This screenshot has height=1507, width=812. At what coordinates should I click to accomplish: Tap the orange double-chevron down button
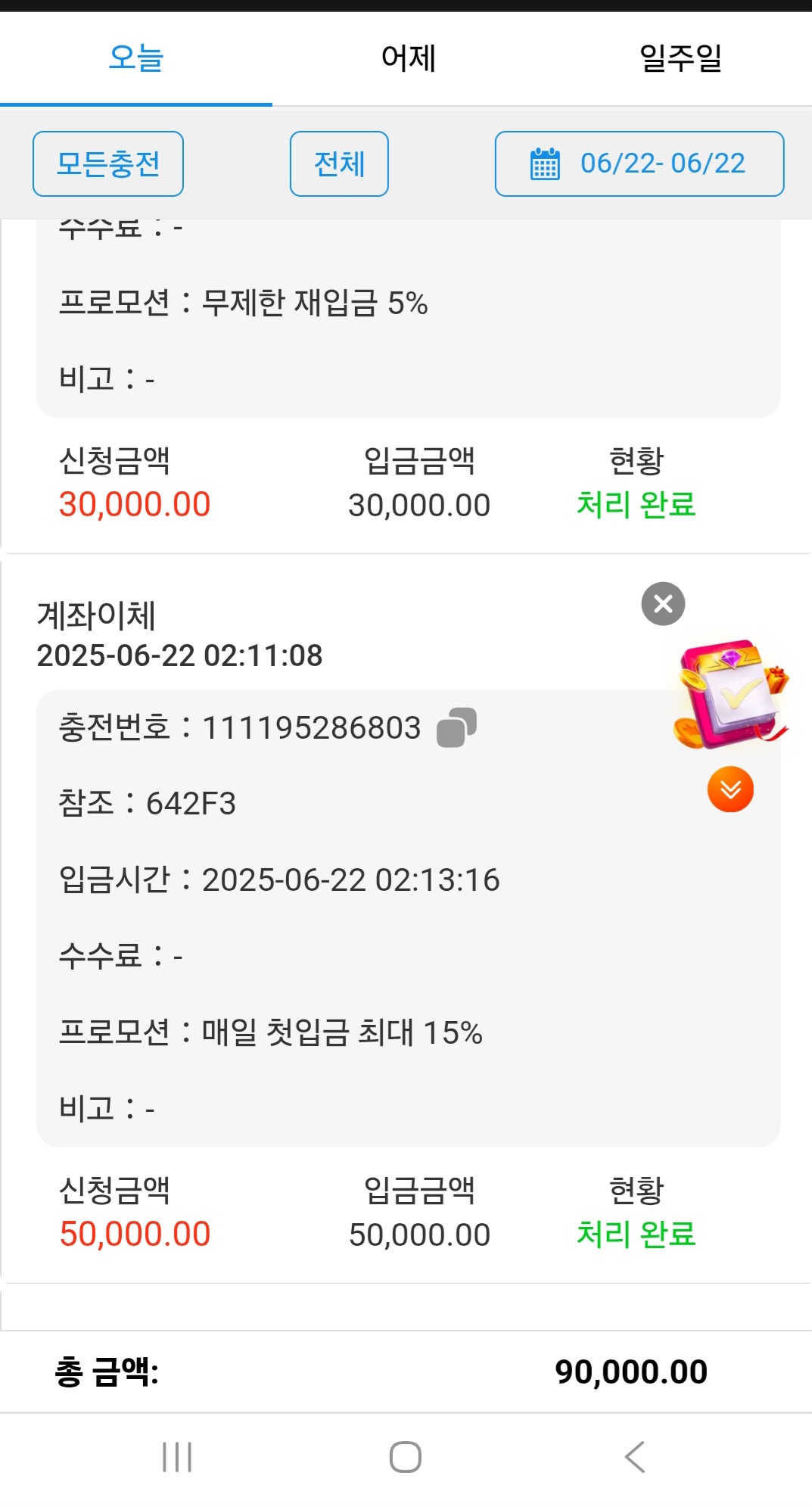730,789
